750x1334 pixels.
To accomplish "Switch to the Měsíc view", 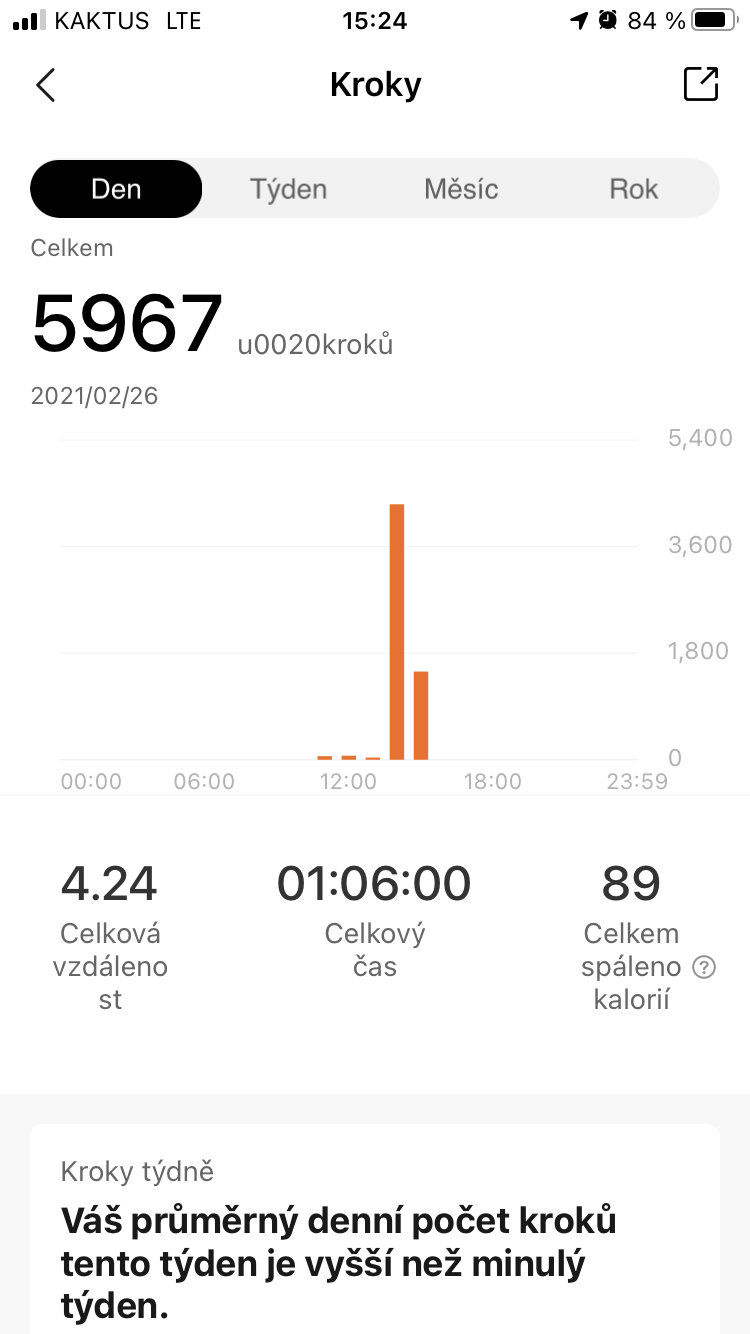I will coord(461,189).
